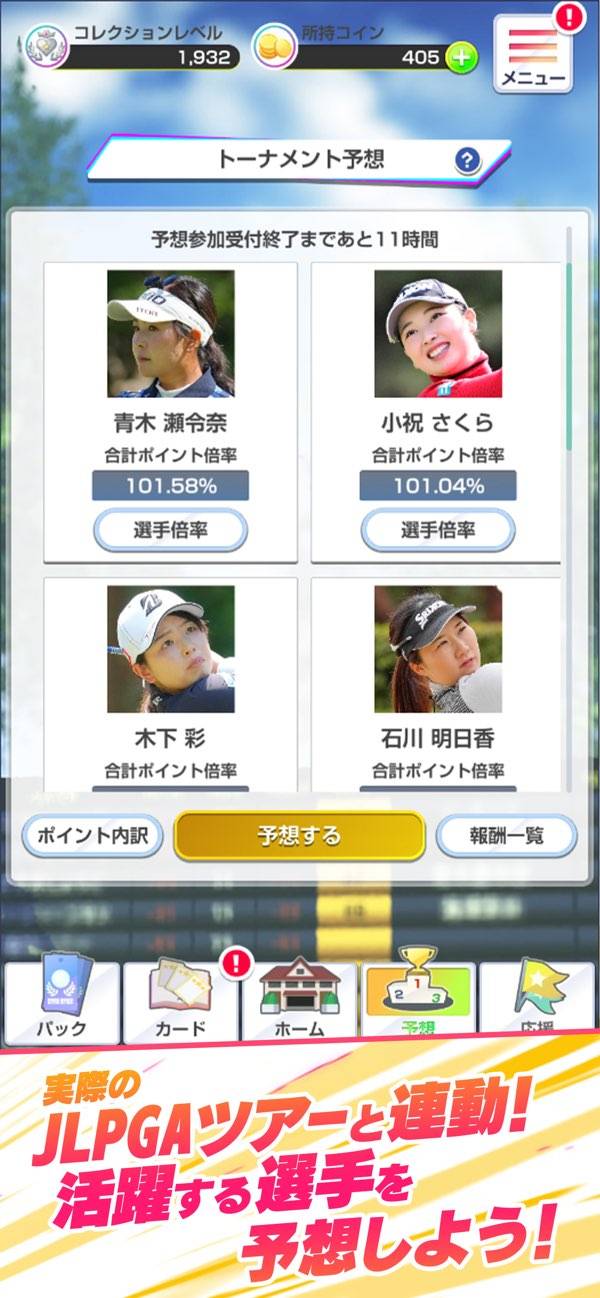Viewport: 600px width, 1298px height.
Task: View 選手倍率 for 小祝 さくら
Action: (x=438, y=530)
